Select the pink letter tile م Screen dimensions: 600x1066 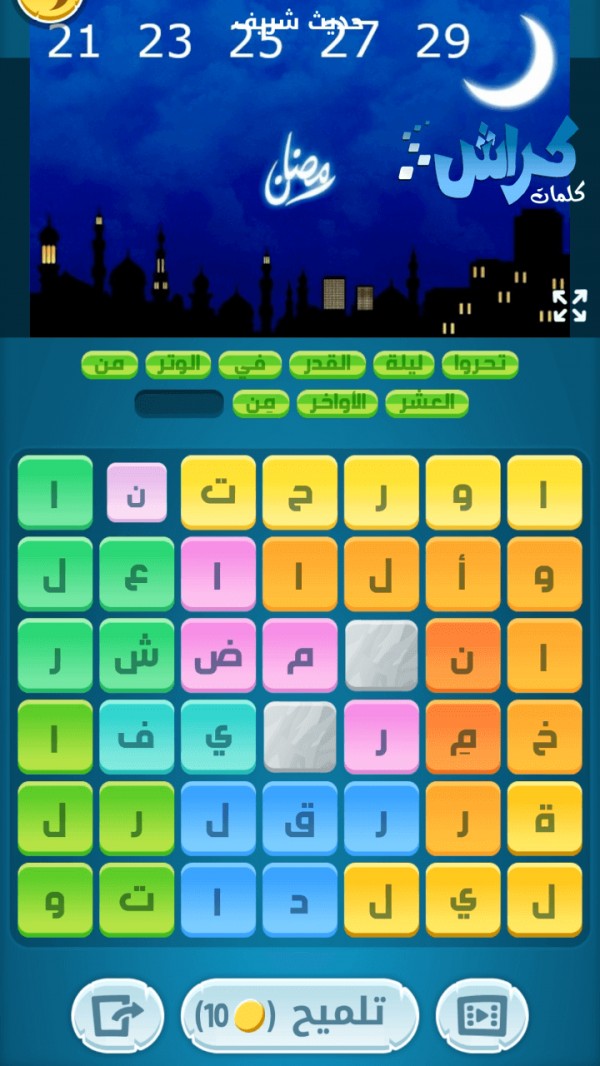[300, 655]
